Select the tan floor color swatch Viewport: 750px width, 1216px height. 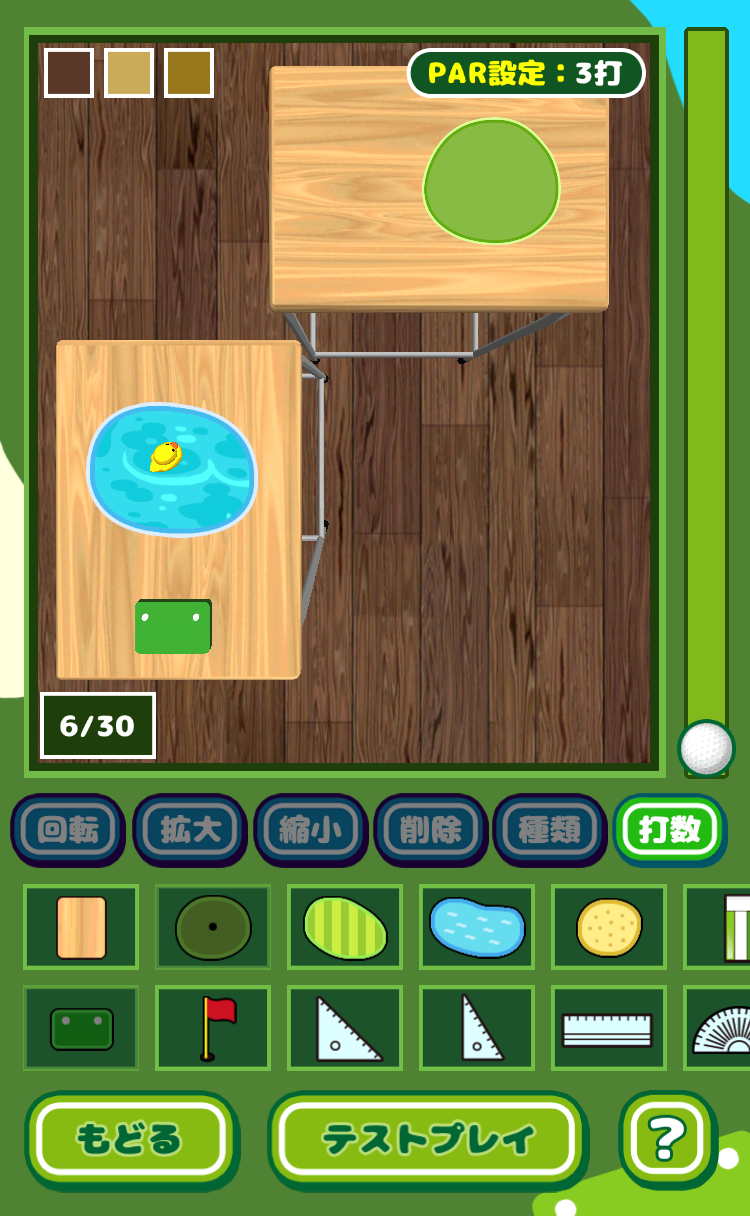129,73
